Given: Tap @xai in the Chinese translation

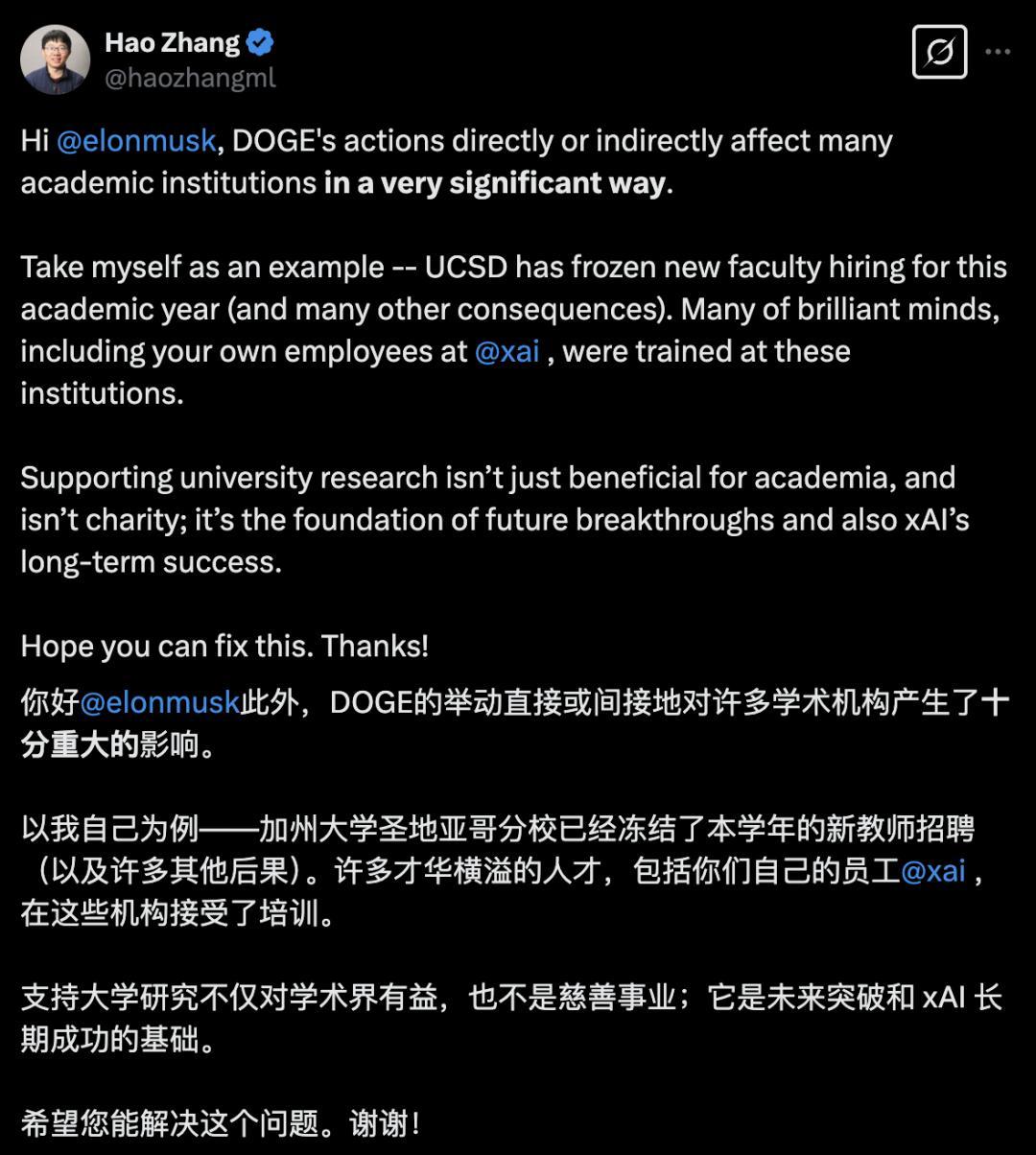Looking at the screenshot, I should [x=933, y=871].
